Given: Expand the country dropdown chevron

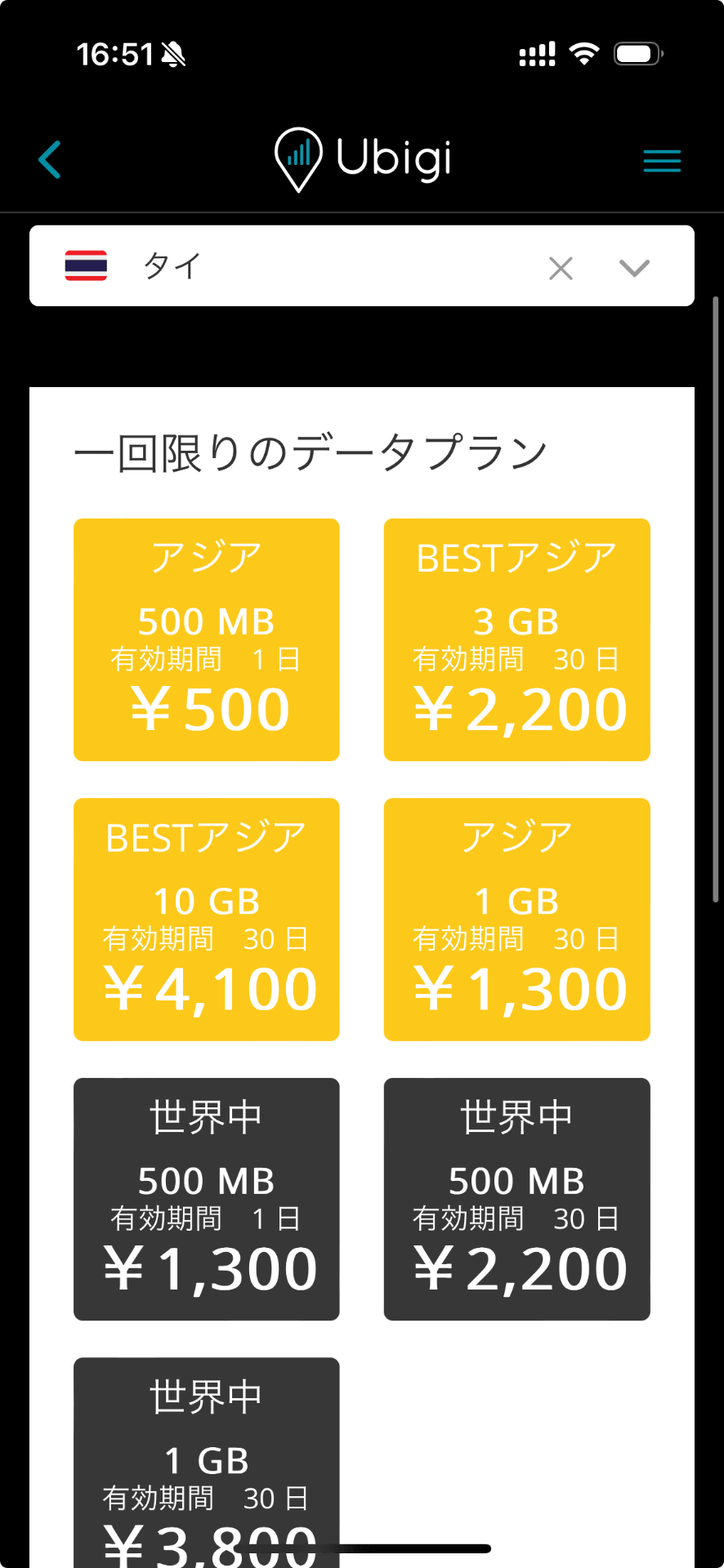Looking at the screenshot, I should pos(634,268).
